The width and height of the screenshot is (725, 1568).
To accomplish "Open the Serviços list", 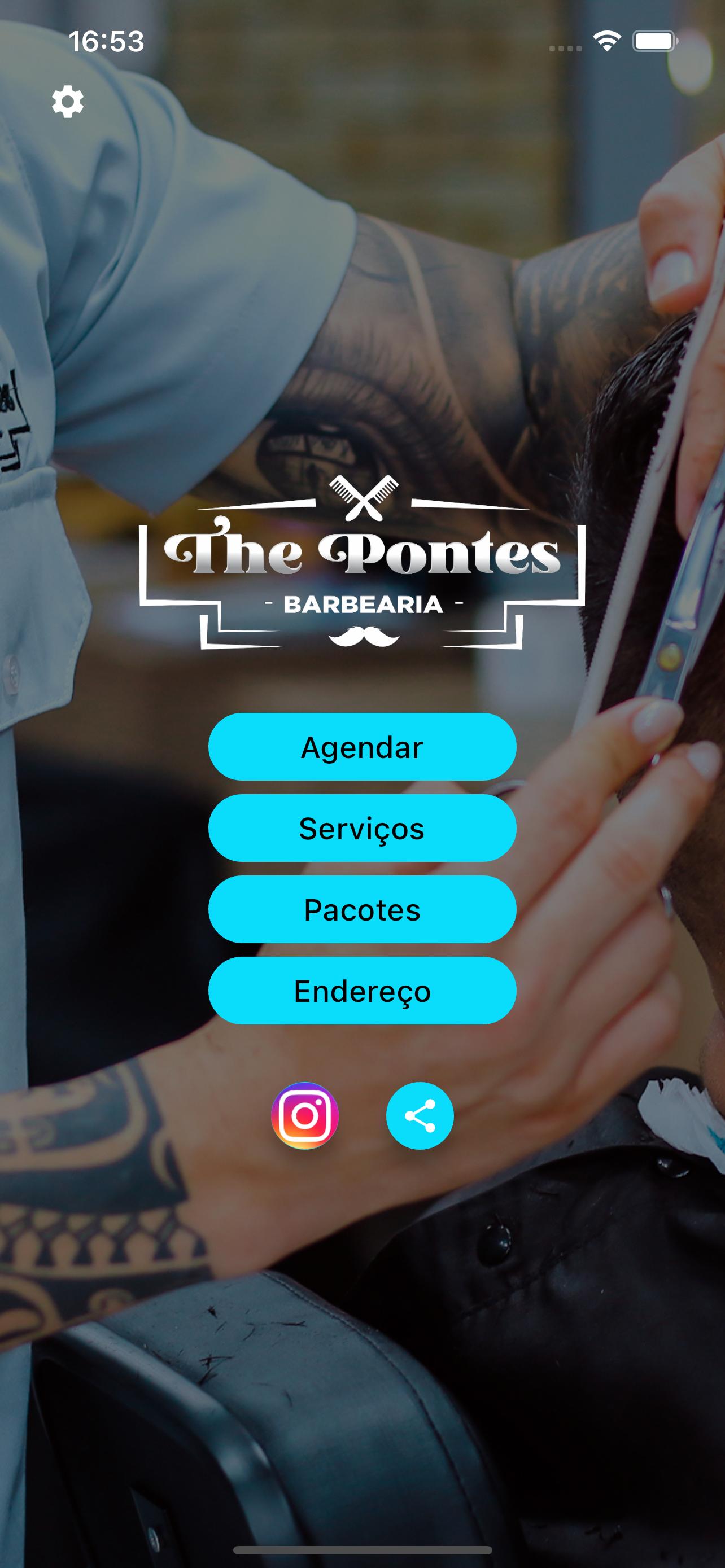I will coord(362,828).
